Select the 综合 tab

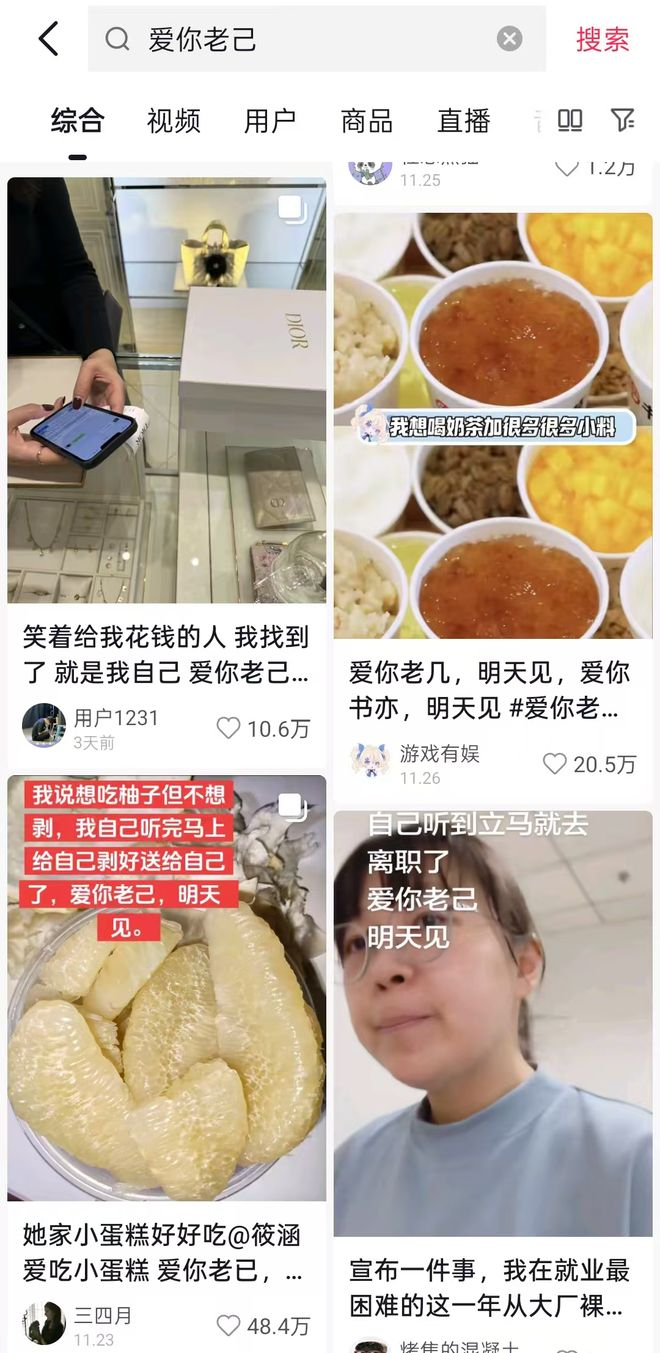click(78, 121)
